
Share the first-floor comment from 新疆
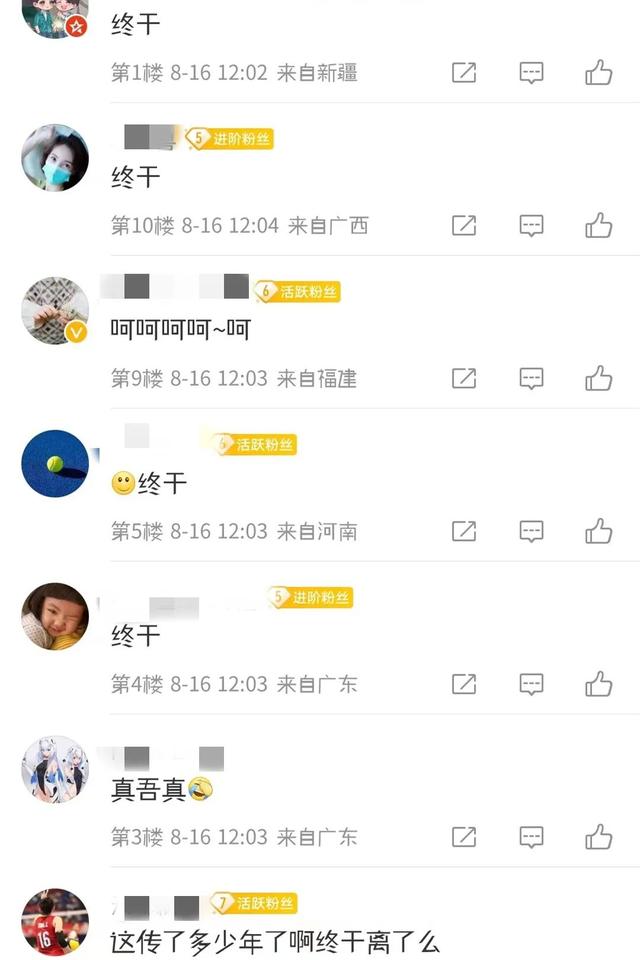(464, 73)
